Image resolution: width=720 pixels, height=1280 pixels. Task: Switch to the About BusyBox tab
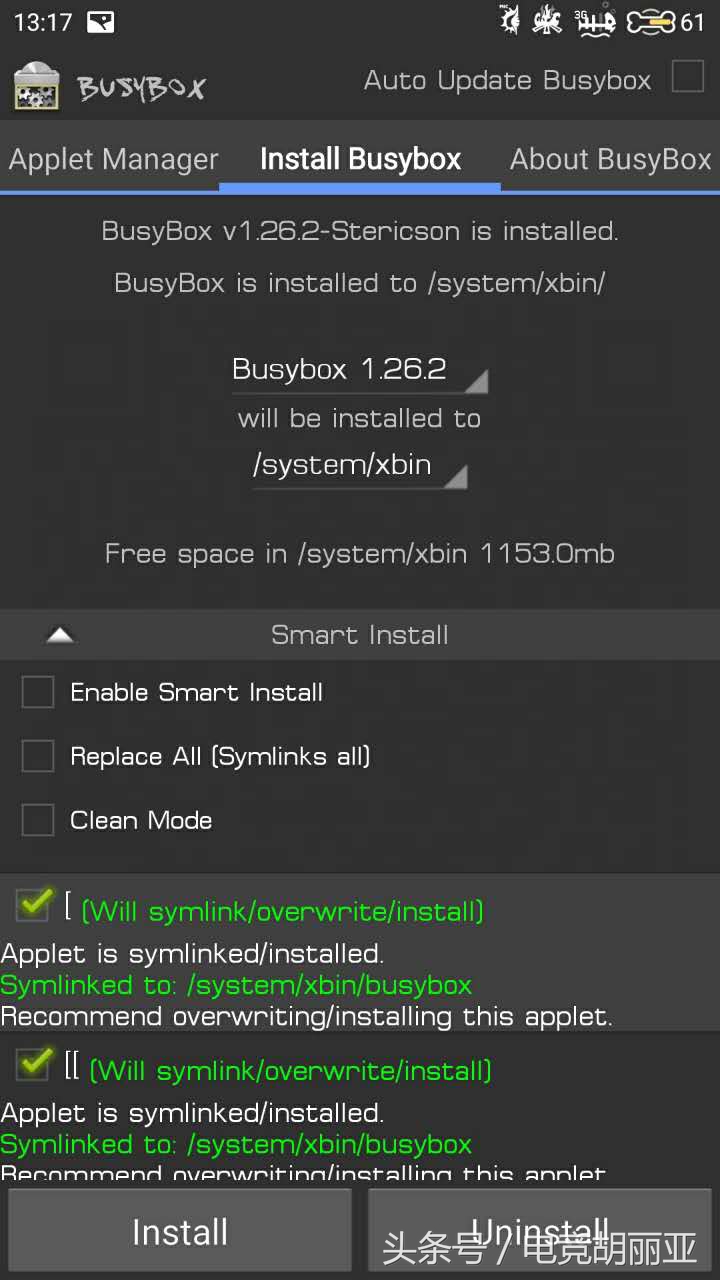coord(610,160)
